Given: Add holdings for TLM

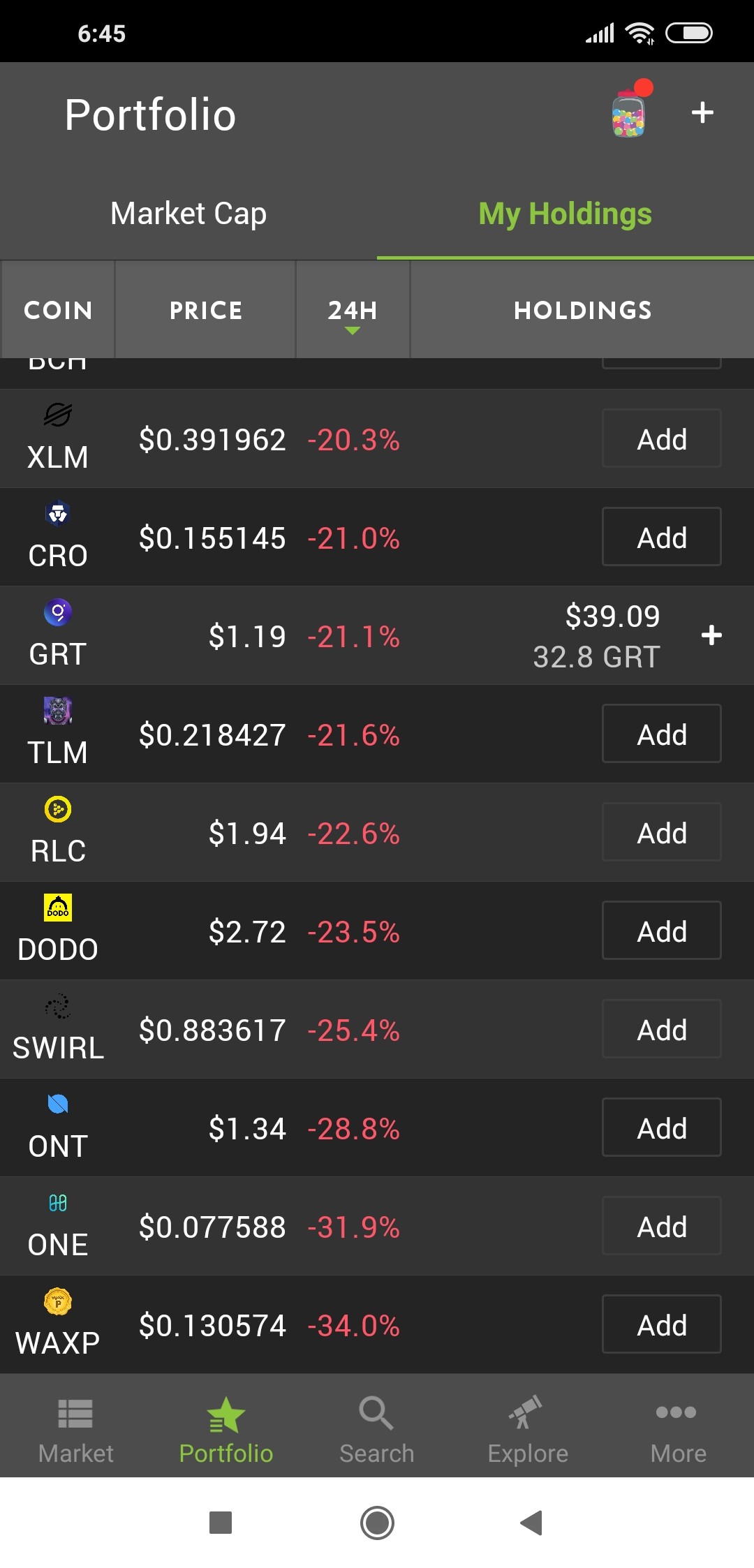Looking at the screenshot, I should [662, 734].
